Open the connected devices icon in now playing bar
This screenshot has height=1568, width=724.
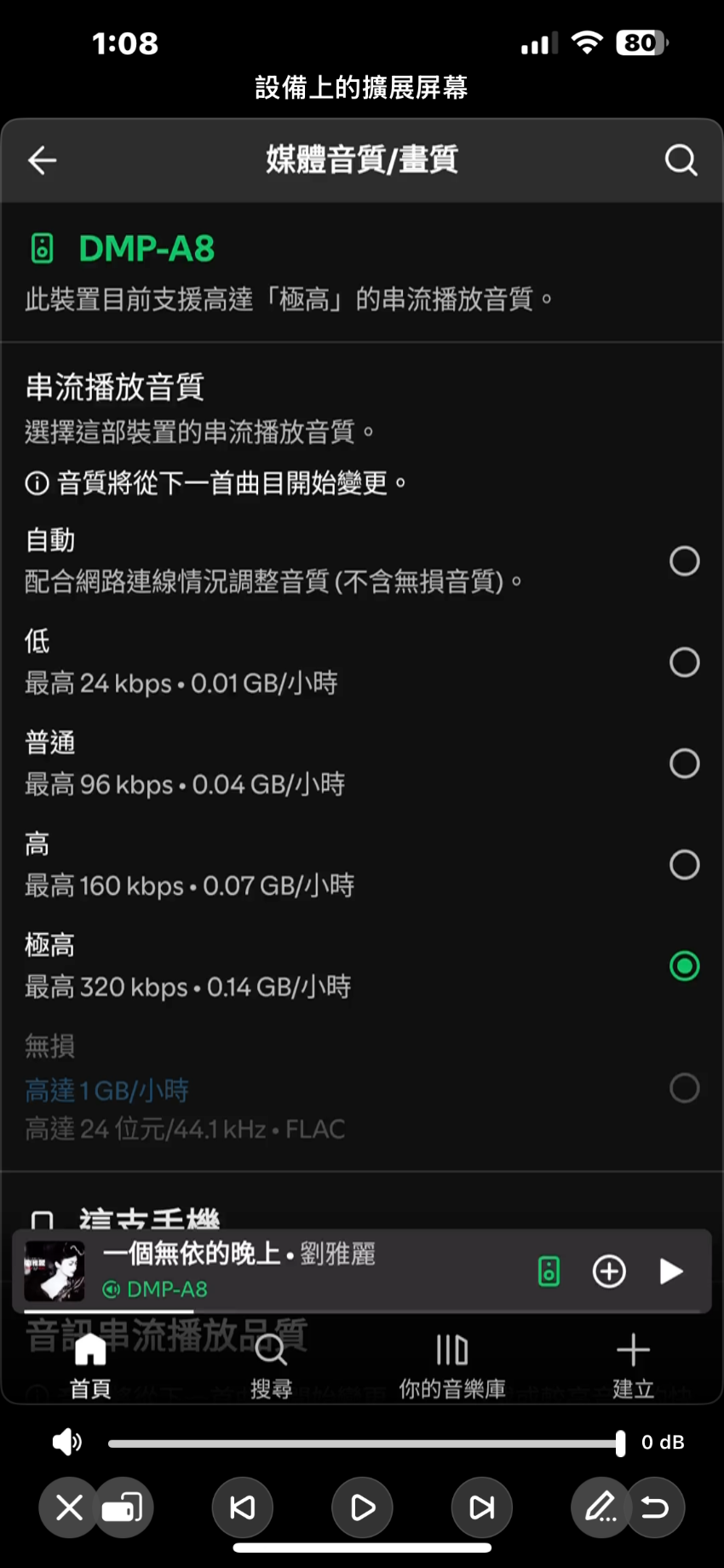549,1271
